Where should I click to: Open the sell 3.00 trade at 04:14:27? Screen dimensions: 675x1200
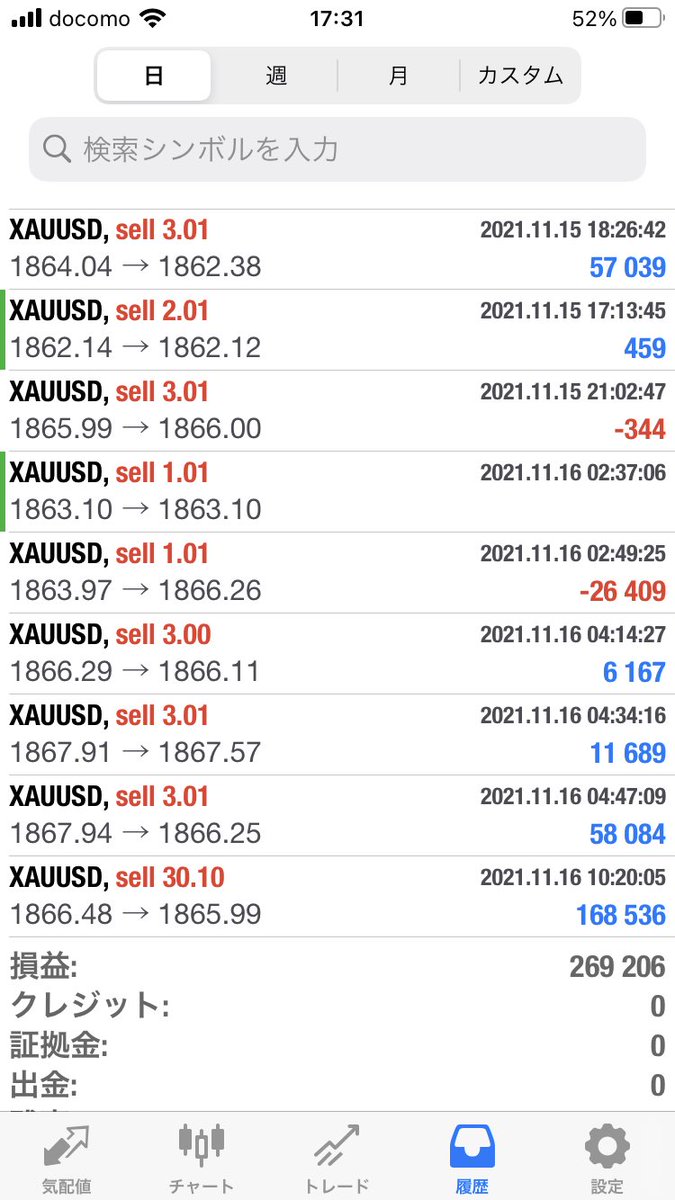point(337,654)
